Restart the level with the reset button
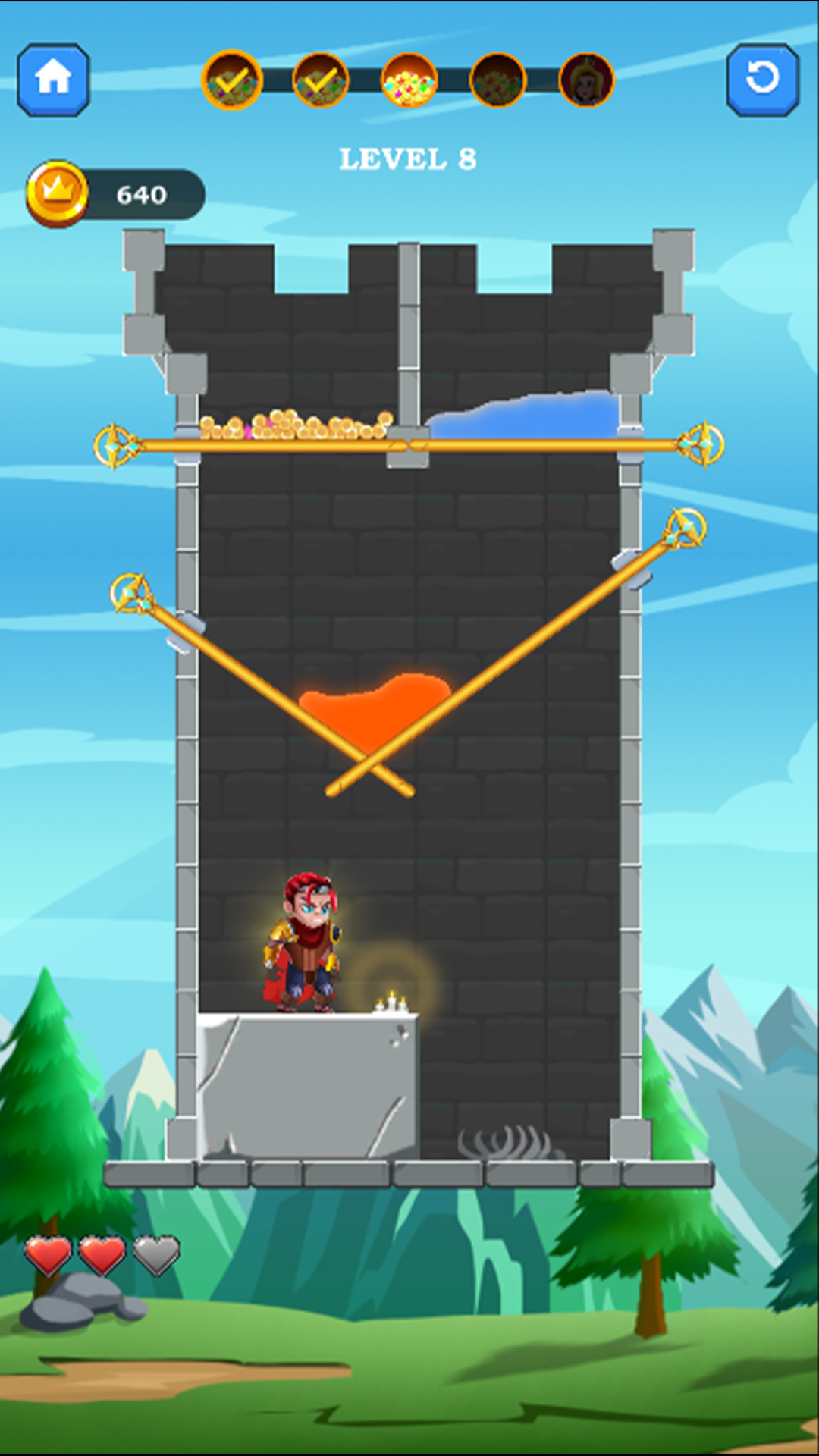 click(763, 80)
